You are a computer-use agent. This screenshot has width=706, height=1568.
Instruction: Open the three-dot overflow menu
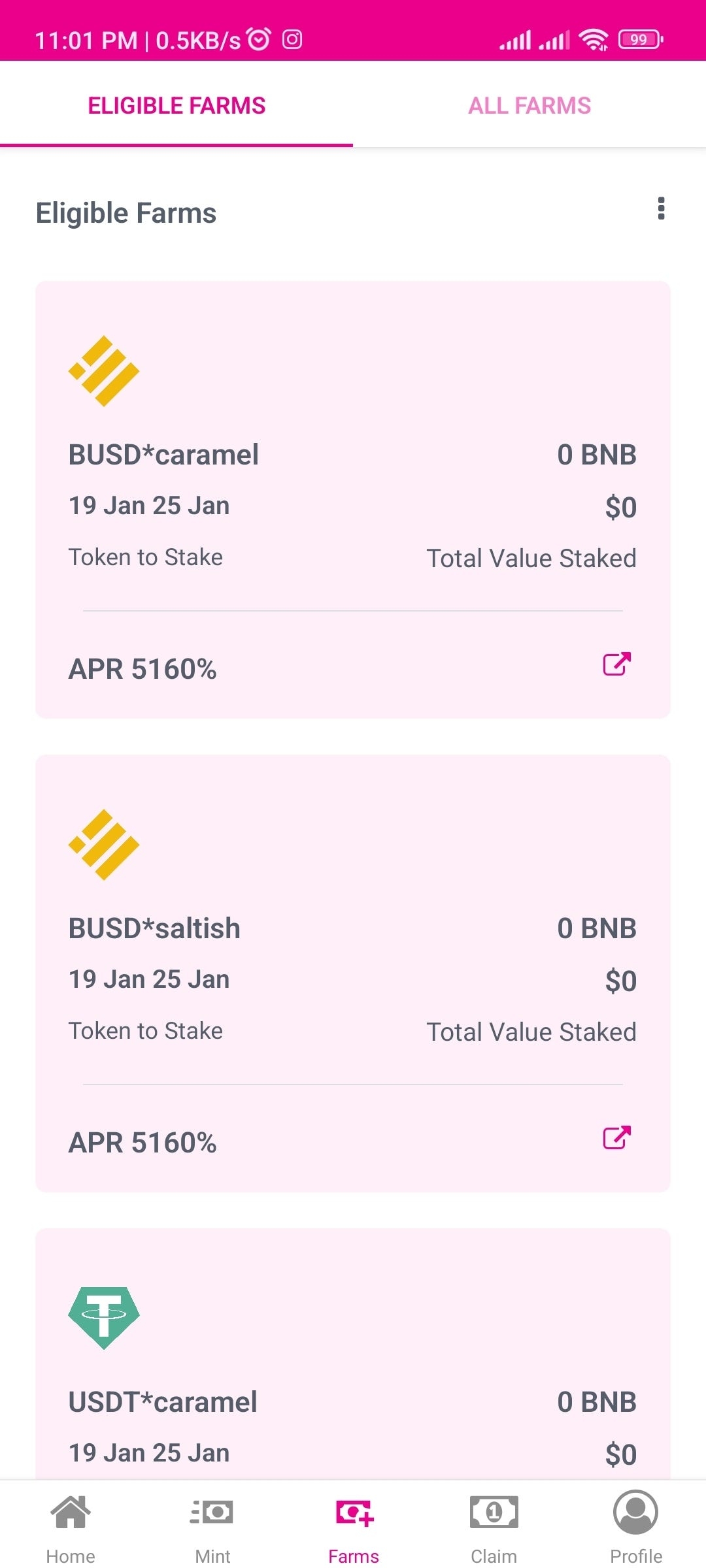pos(661,208)
